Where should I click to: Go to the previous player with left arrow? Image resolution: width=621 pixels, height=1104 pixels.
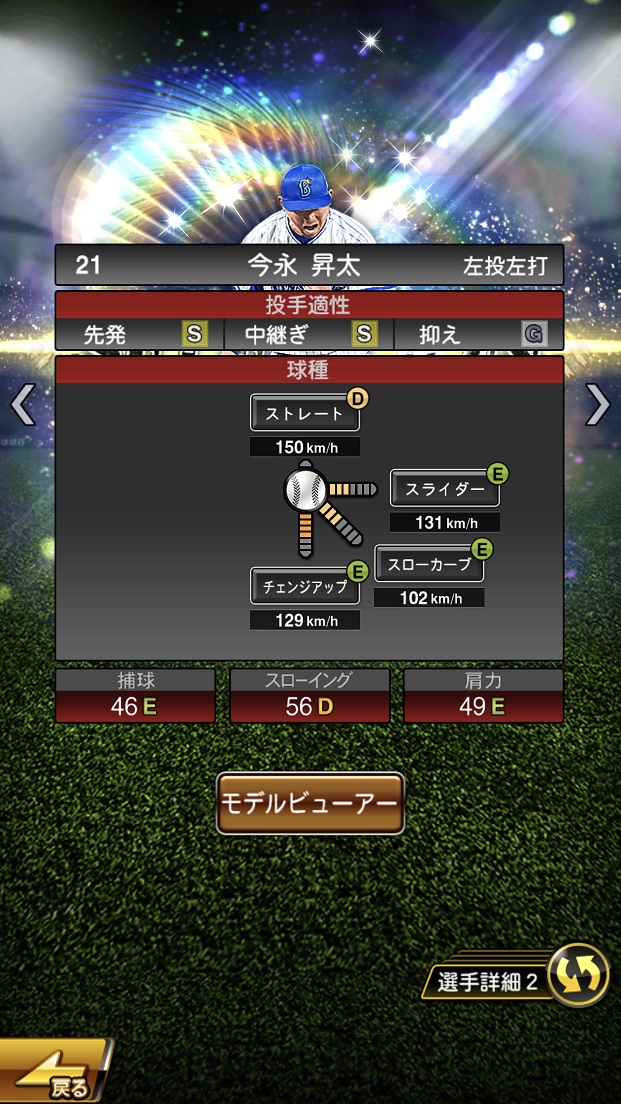point(22,404)
